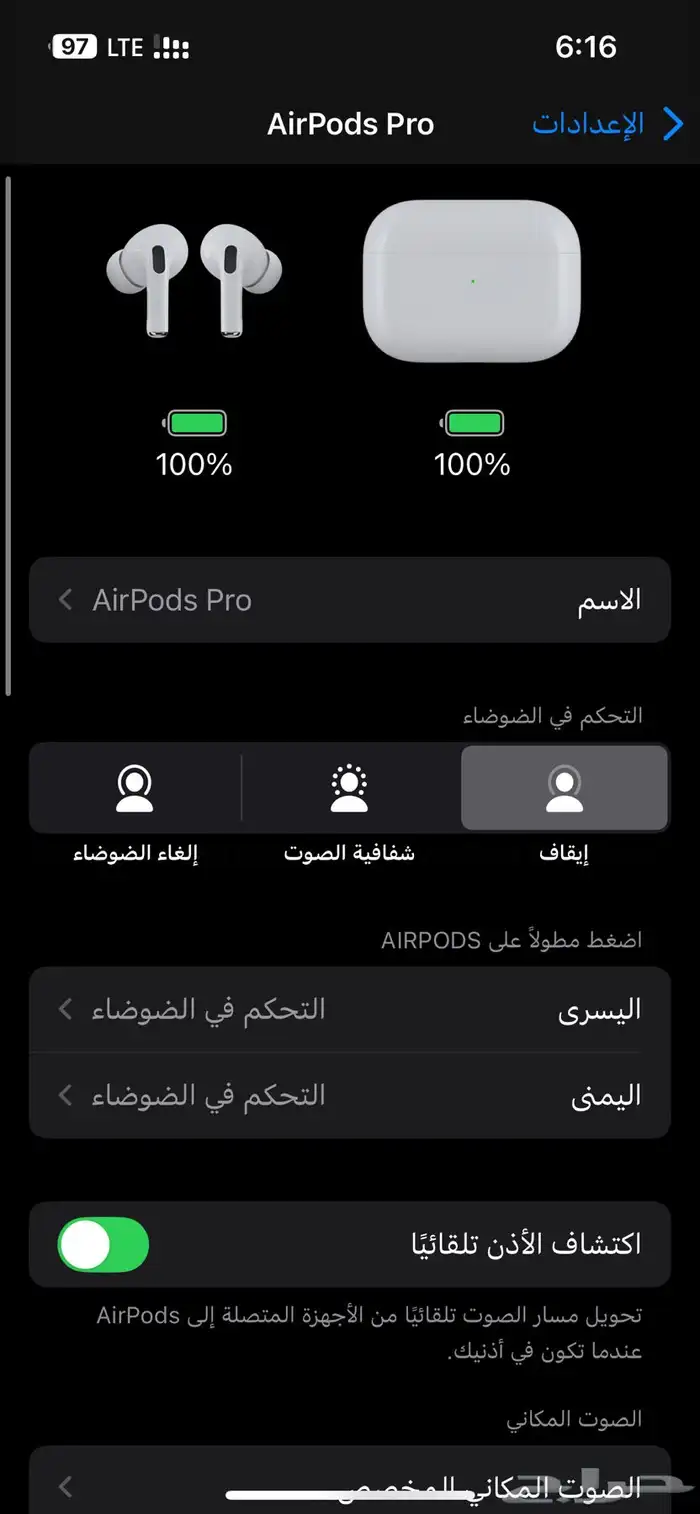The image size is (700, 1514).
Task: Open اليمنى right AirPod press-and-hold setting
Action: coord(350,1096)
